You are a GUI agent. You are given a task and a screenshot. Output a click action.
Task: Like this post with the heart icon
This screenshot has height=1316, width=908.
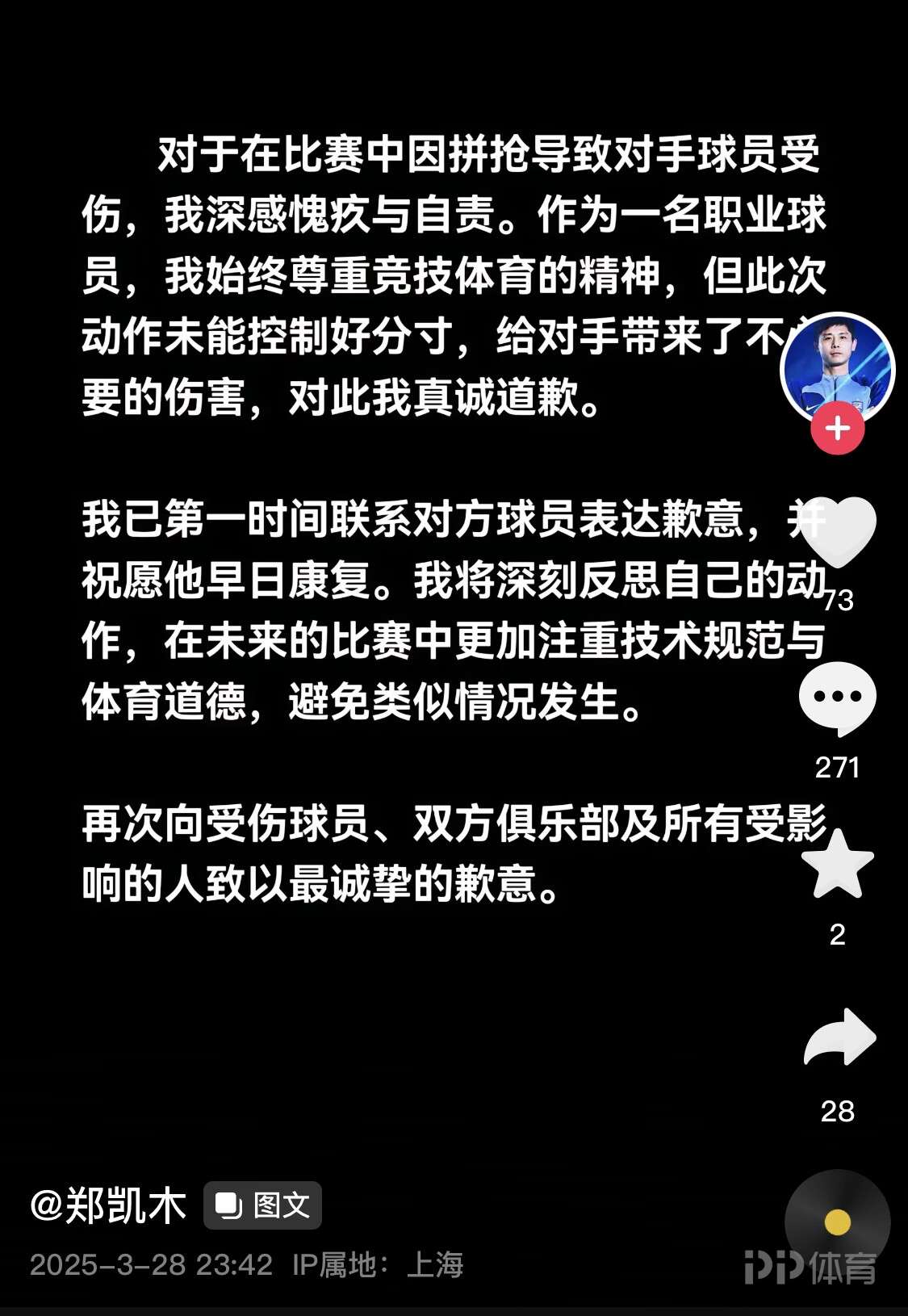(838, 533)
